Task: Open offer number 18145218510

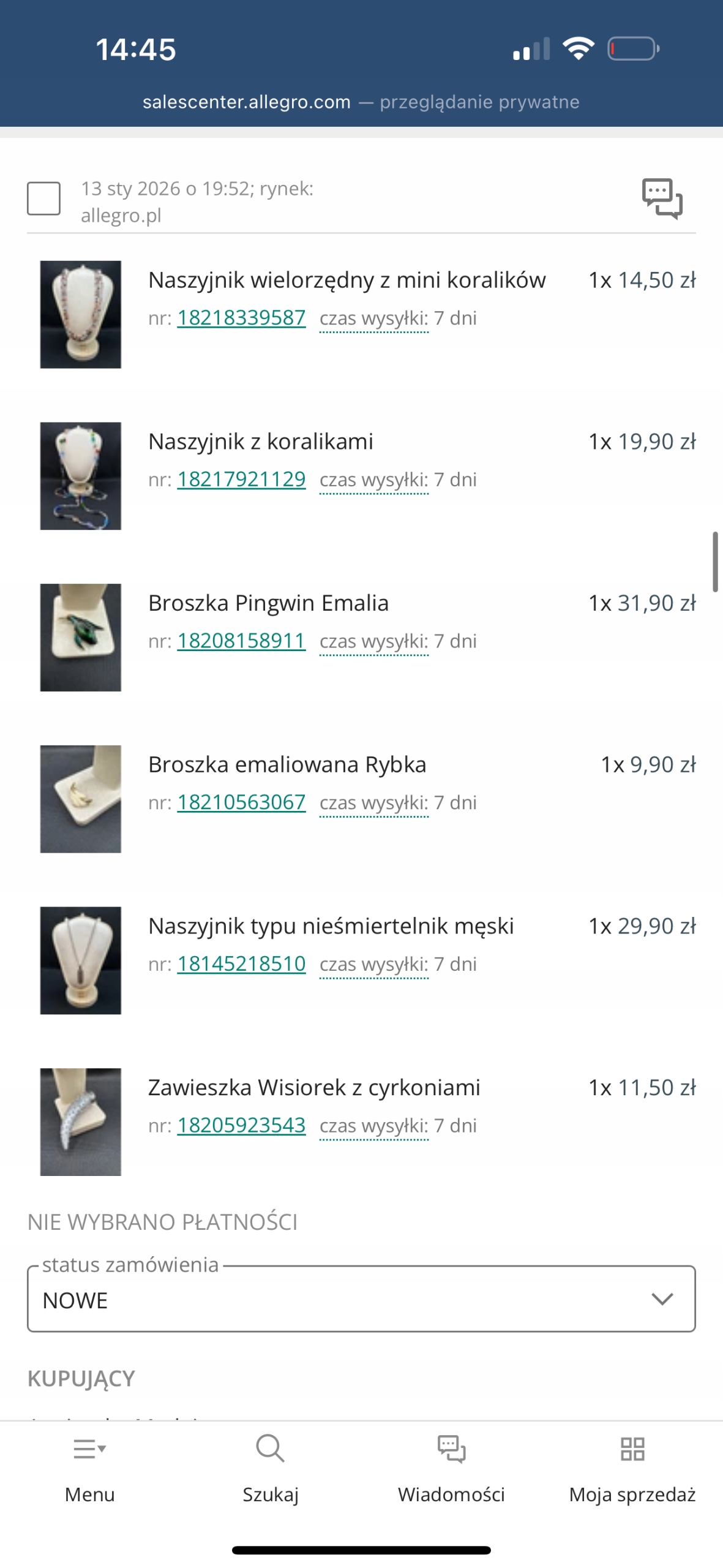Action: click(x=241, y=964)
